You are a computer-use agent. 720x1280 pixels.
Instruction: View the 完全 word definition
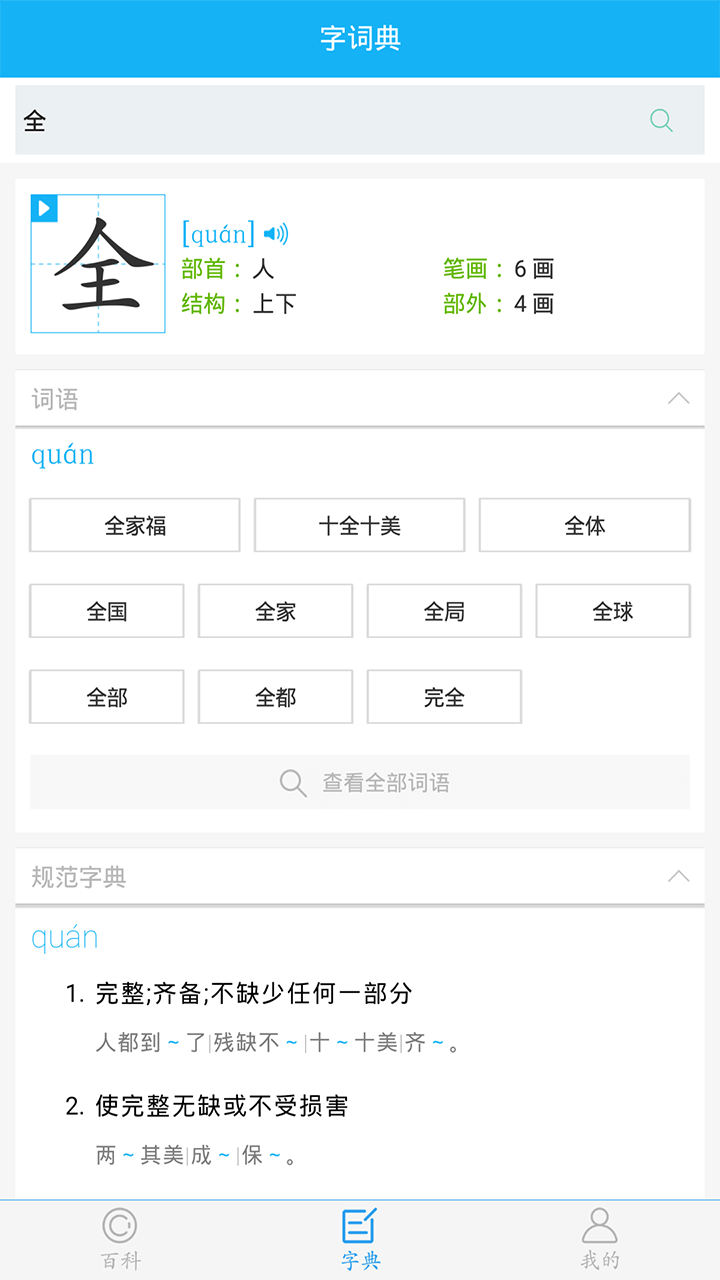pos(444,696)
